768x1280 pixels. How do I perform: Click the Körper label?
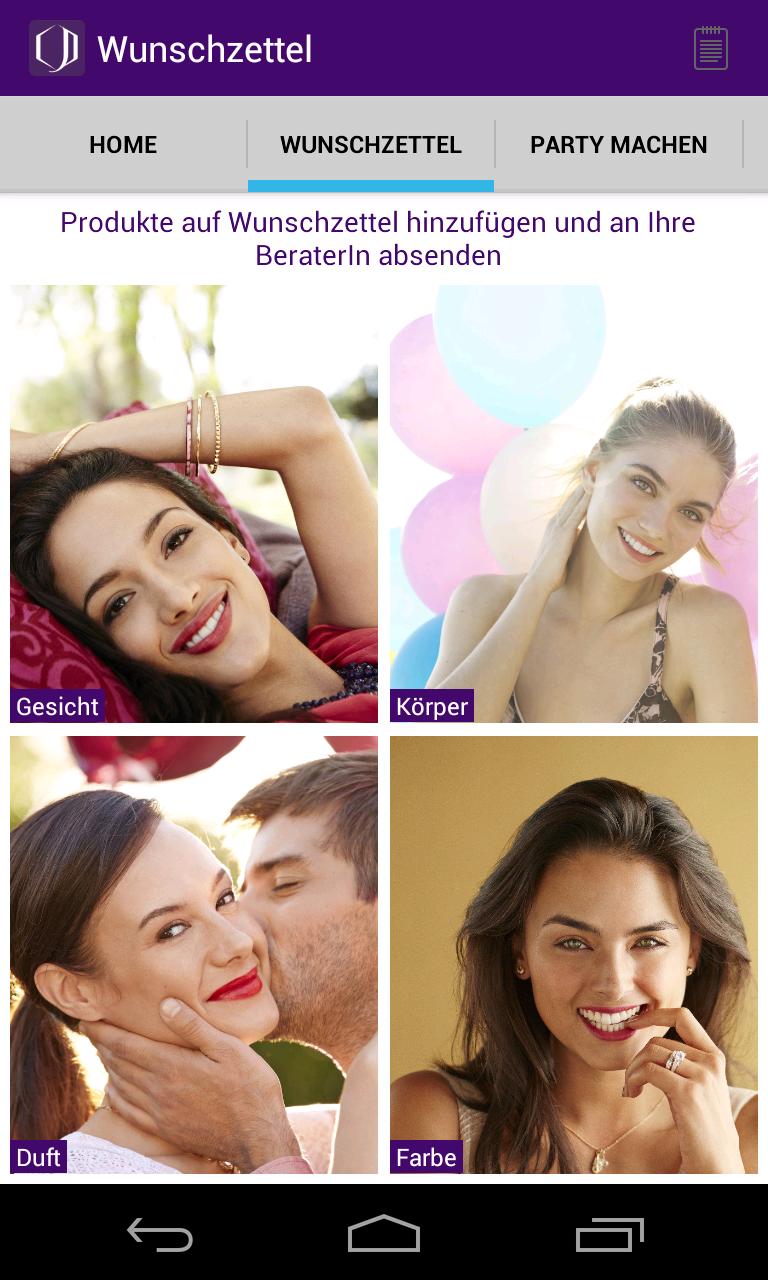point(432,707)
